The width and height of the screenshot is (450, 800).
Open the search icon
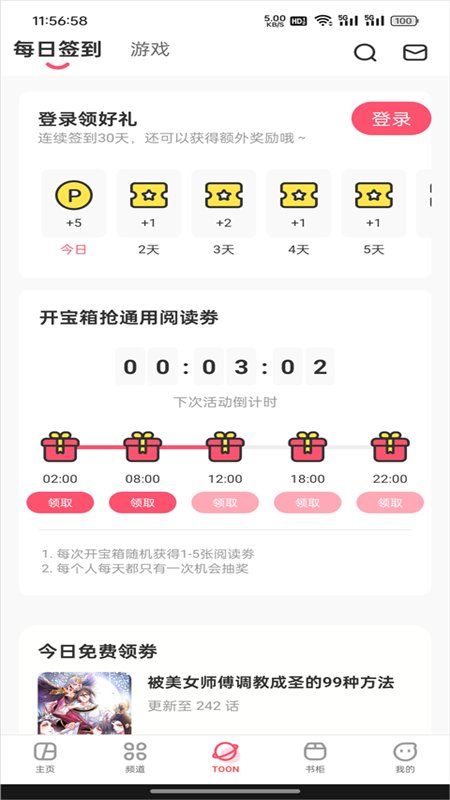click(x=365, y=53)
